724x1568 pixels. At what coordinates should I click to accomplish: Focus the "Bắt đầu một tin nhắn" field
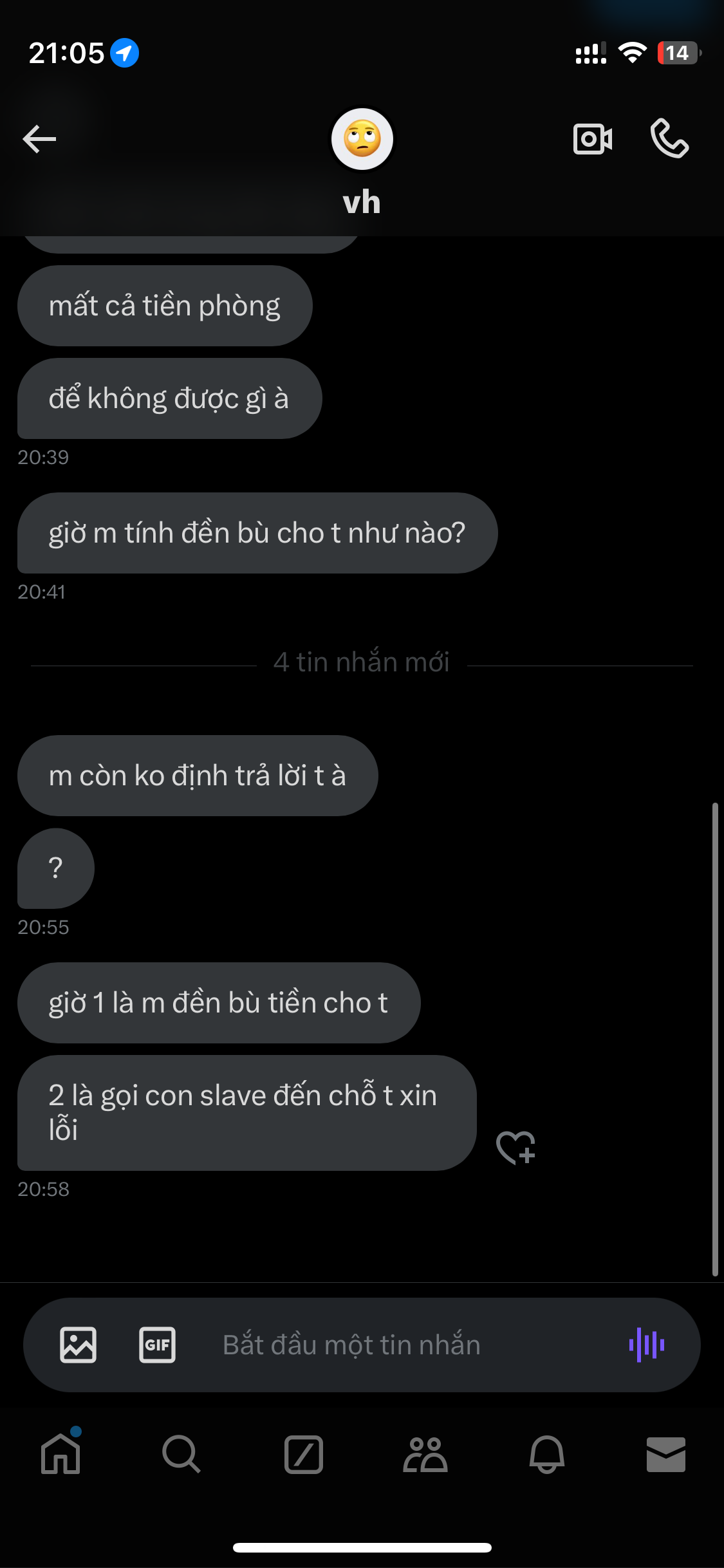coord(386,1345)
